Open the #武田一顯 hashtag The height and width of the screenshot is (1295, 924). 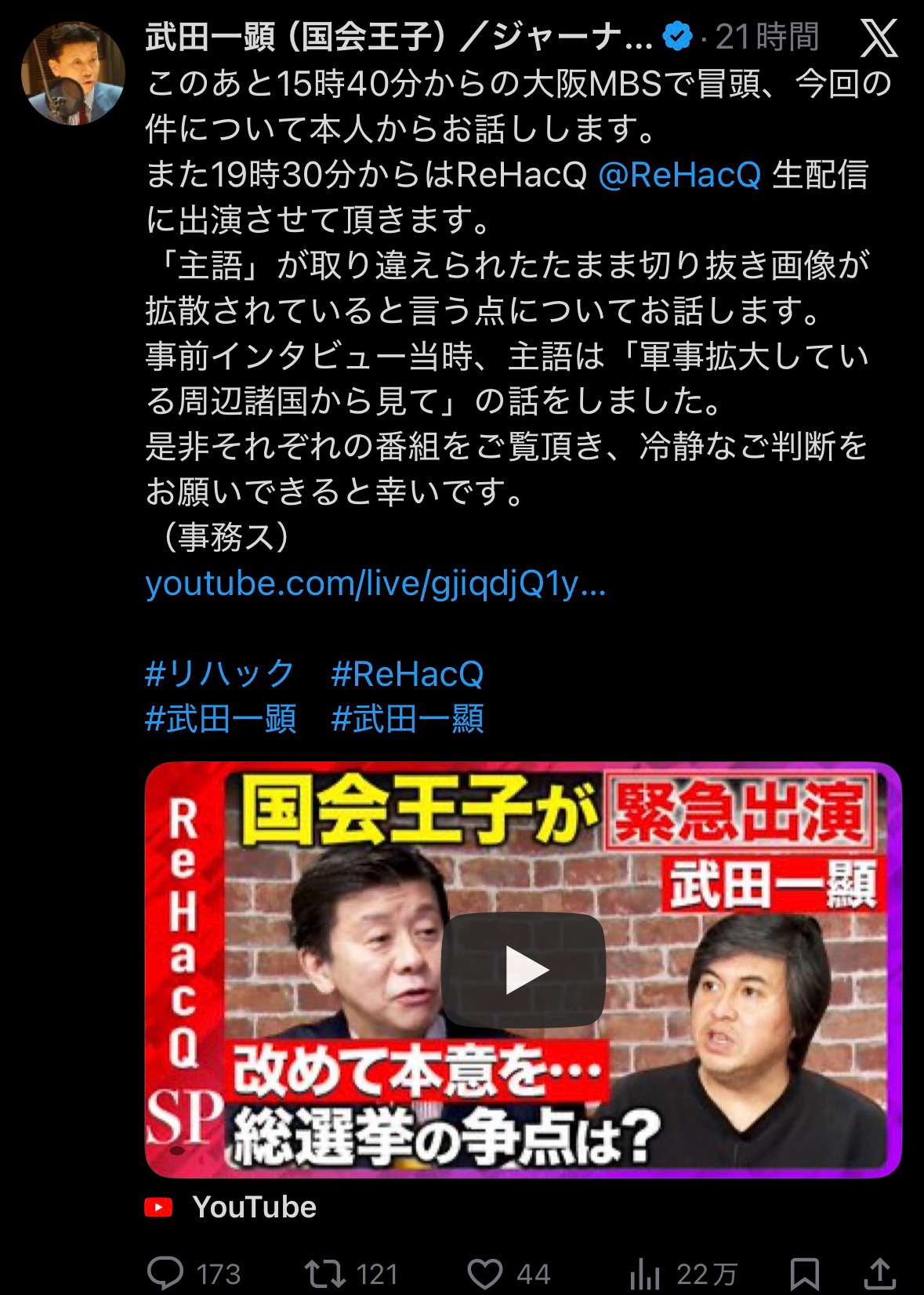tap(407, 719)
